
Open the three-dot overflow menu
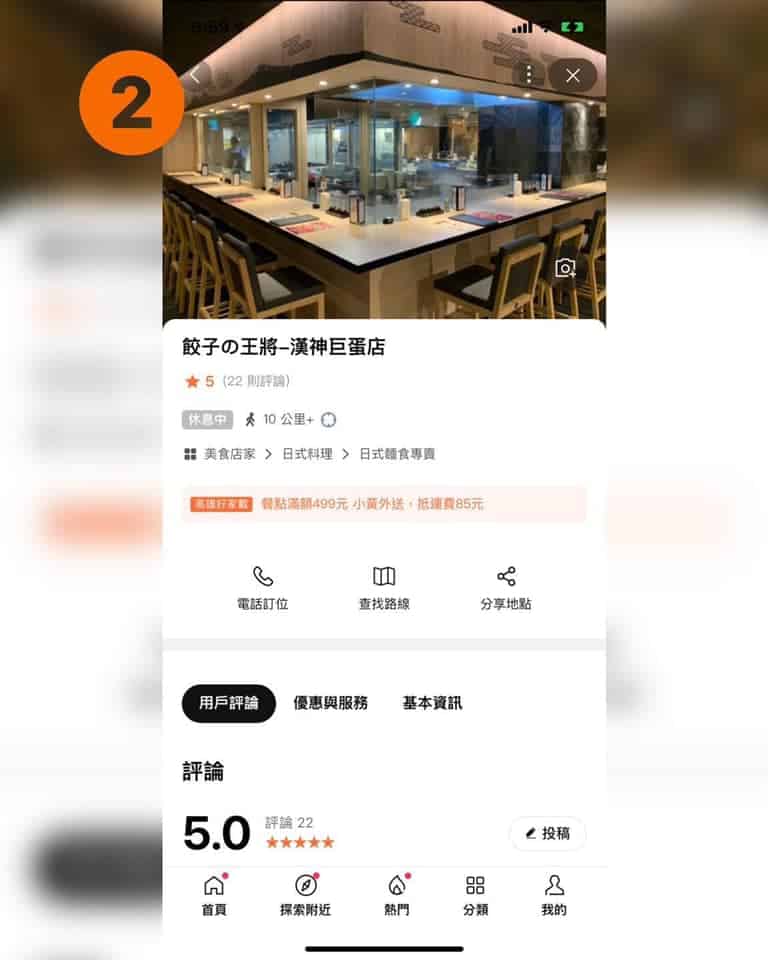point(529,76)
